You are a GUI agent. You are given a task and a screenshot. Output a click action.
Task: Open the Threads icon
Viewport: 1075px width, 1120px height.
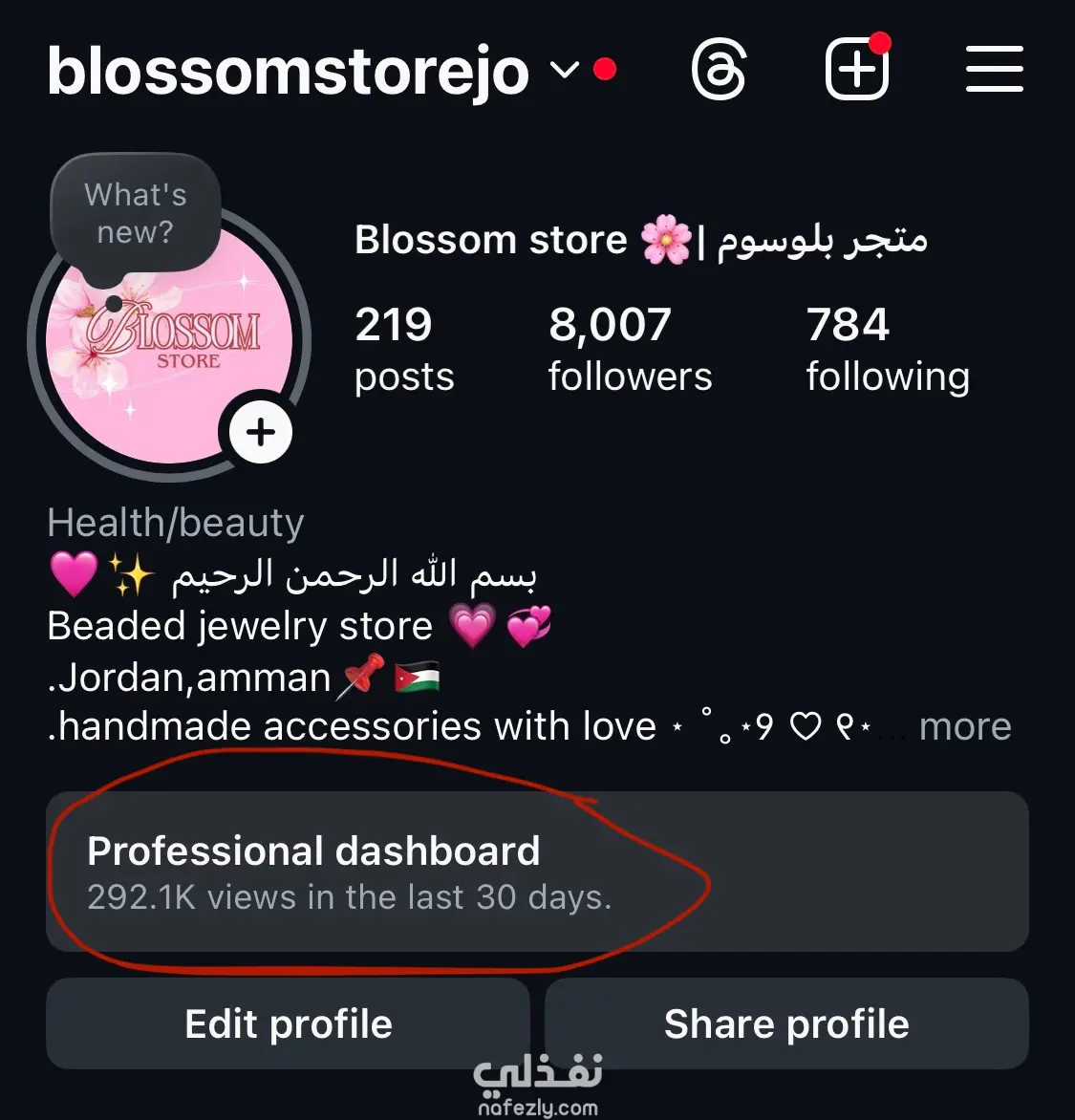pyautogui.click(x=719, y=70)
